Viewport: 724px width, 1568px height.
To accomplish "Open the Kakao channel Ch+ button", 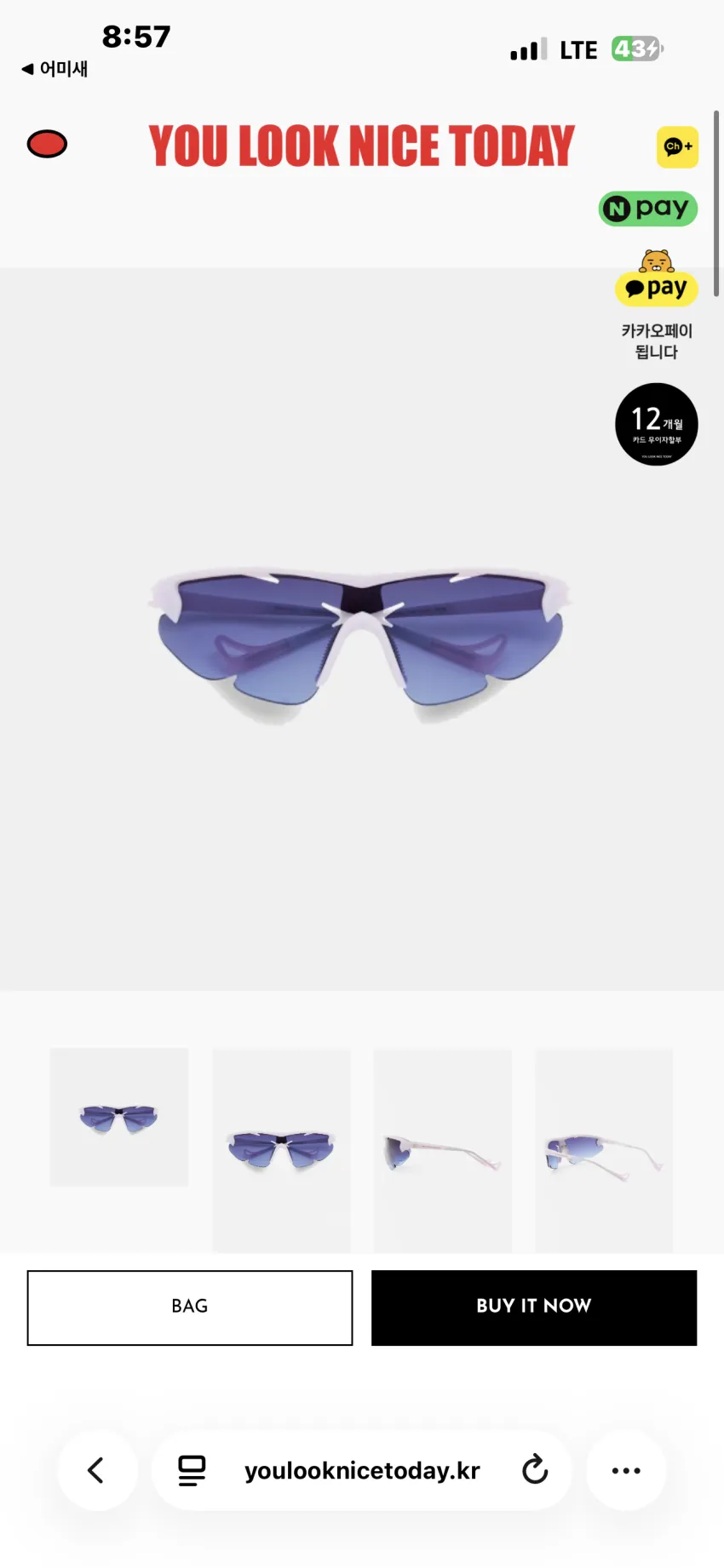I will [x=677, y=146].
